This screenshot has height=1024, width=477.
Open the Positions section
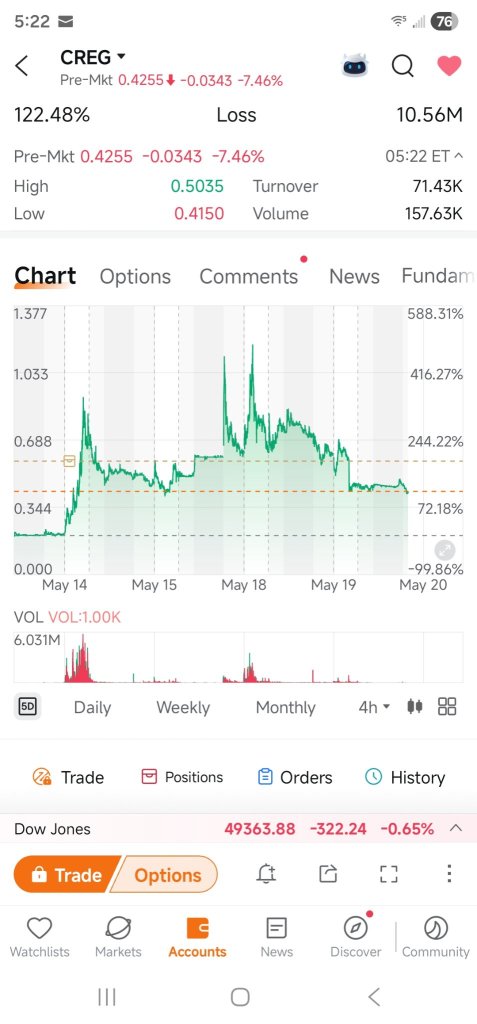click(182, 777)
